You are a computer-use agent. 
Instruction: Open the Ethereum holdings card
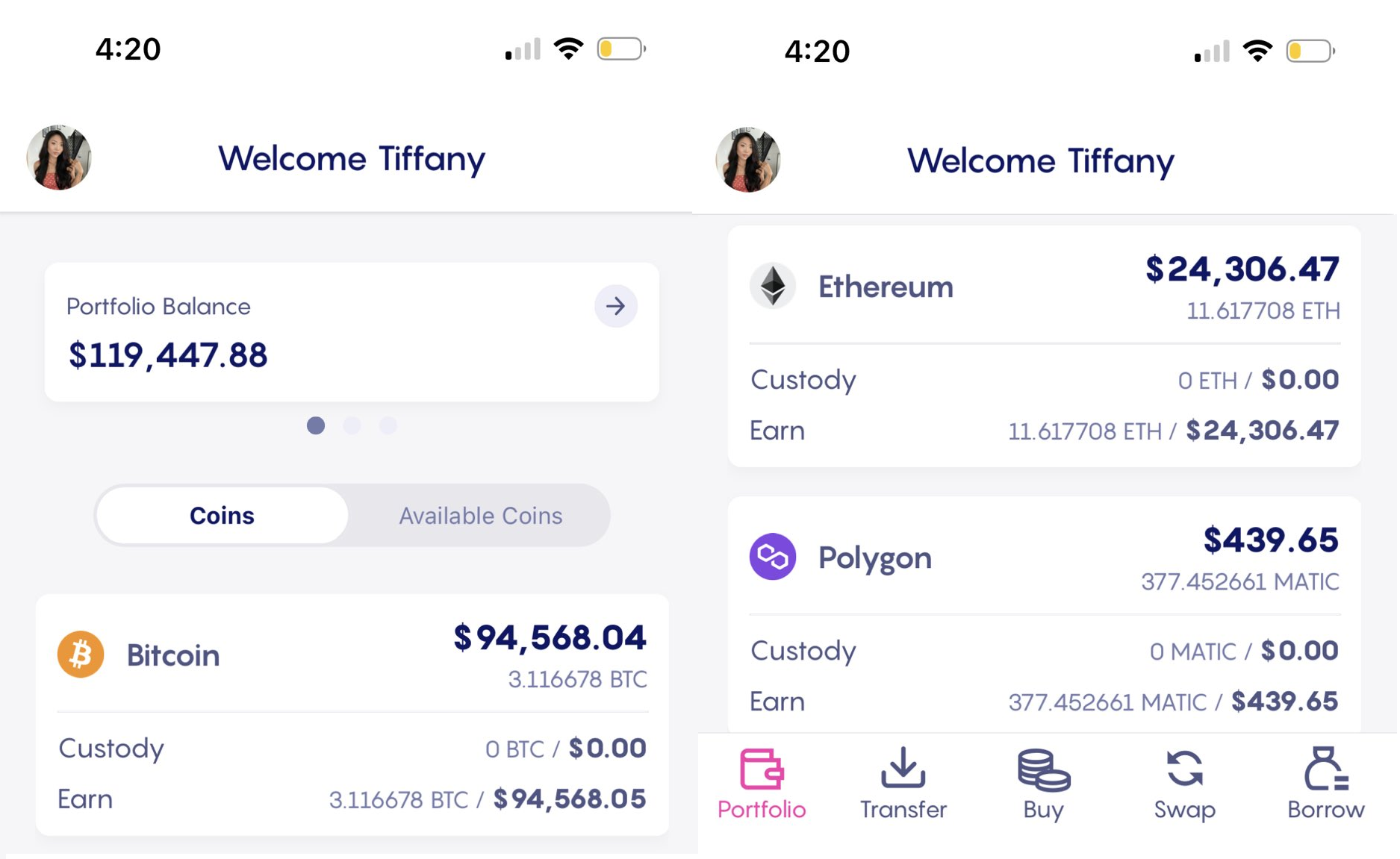pyautogui.click(x=1043, y=287)
